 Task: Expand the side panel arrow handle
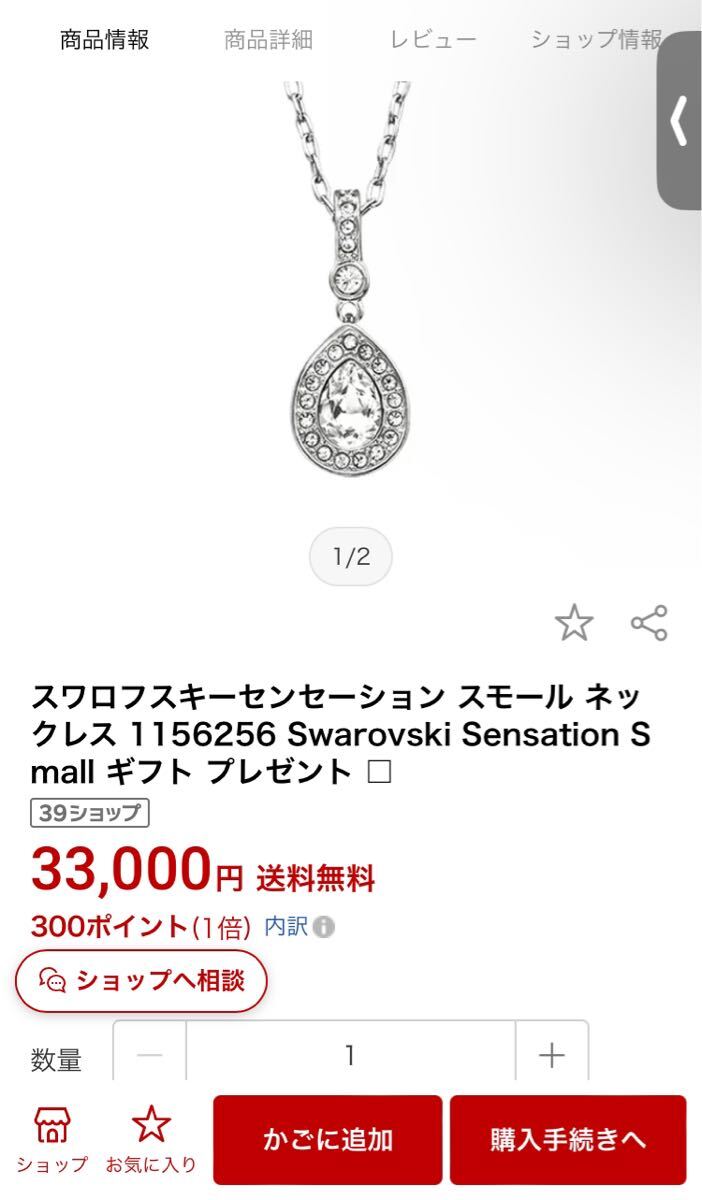click(x=680, y=121)
